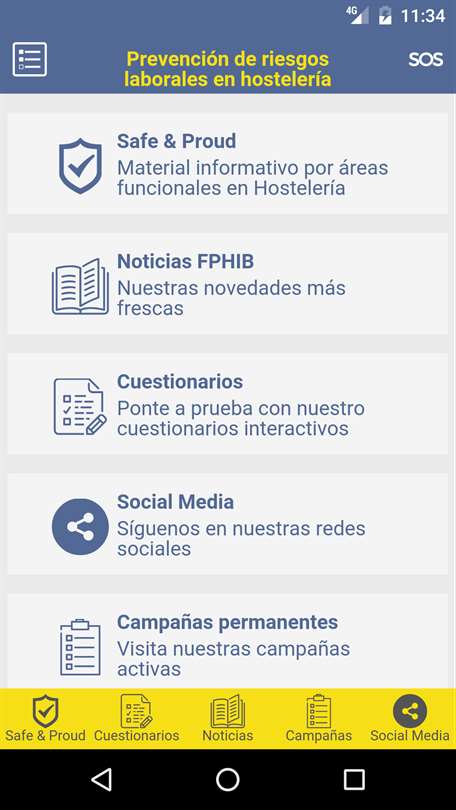Open the Noticias FPHIB card
The height and width of the screenshot is (810, 456).
pos(228,284)
